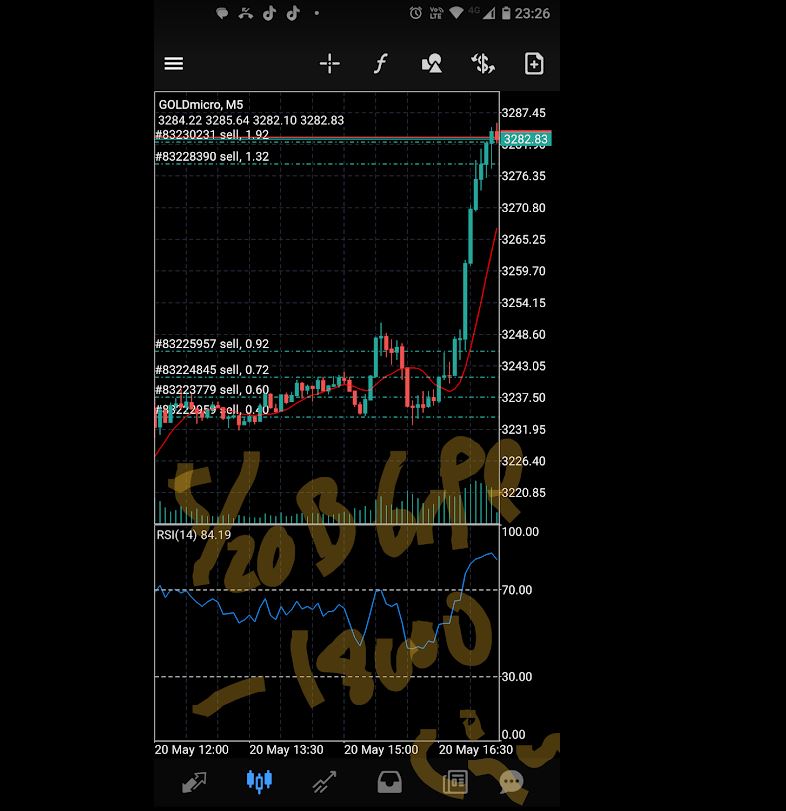
Task: Select the Chart tab with candlesticks icon
Action: point(259,782)
